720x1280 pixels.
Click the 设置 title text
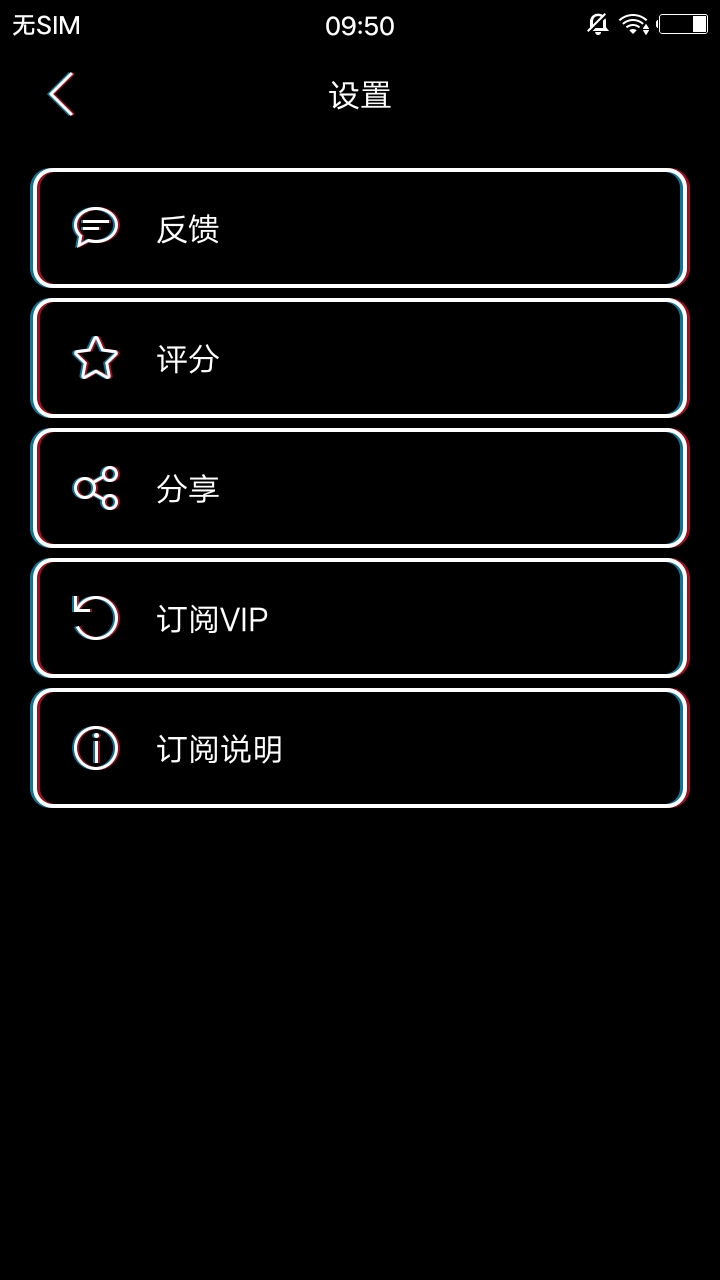(x=360, y=95)
